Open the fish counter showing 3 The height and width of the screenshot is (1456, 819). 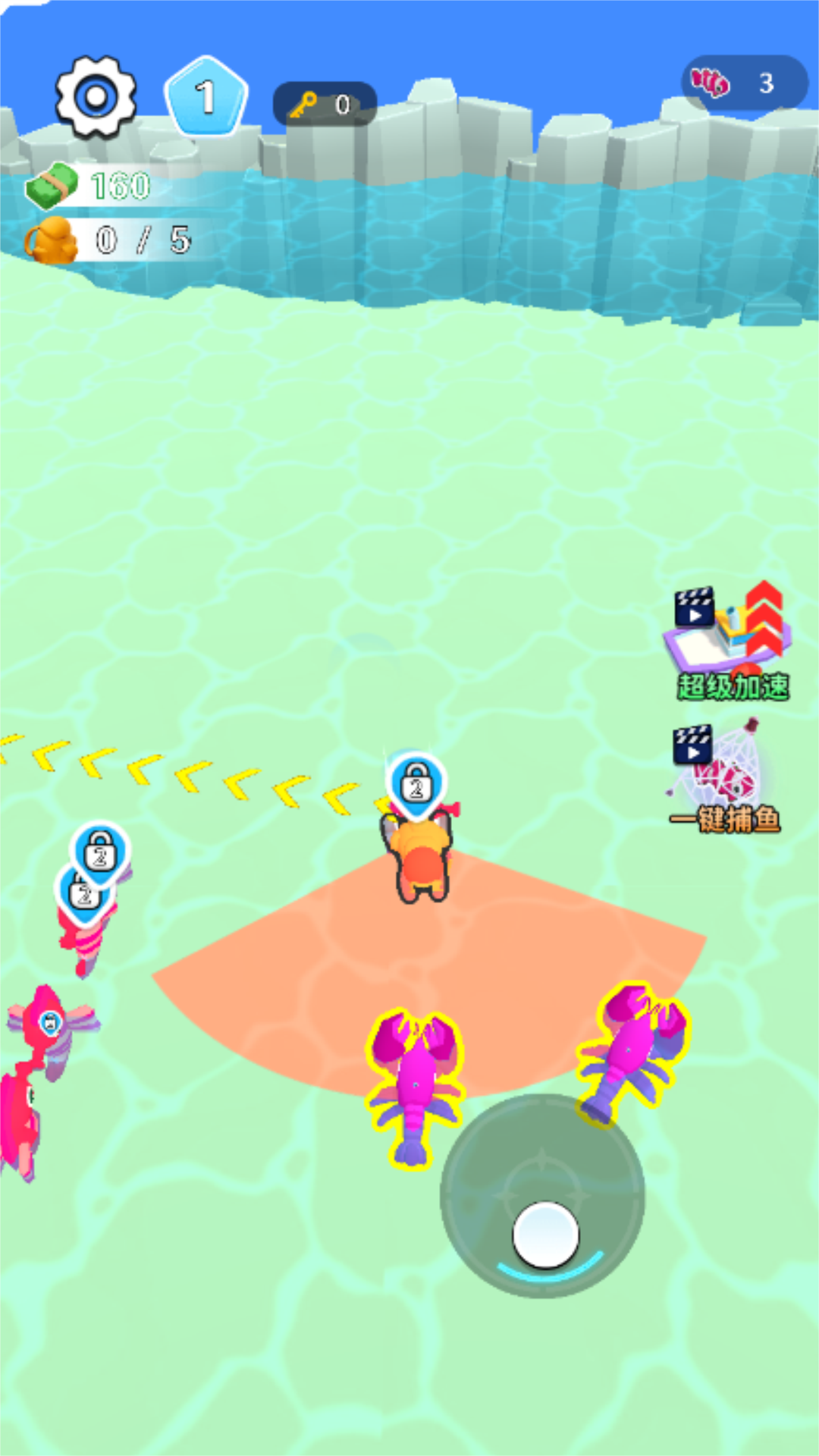(x=744, y=83)
